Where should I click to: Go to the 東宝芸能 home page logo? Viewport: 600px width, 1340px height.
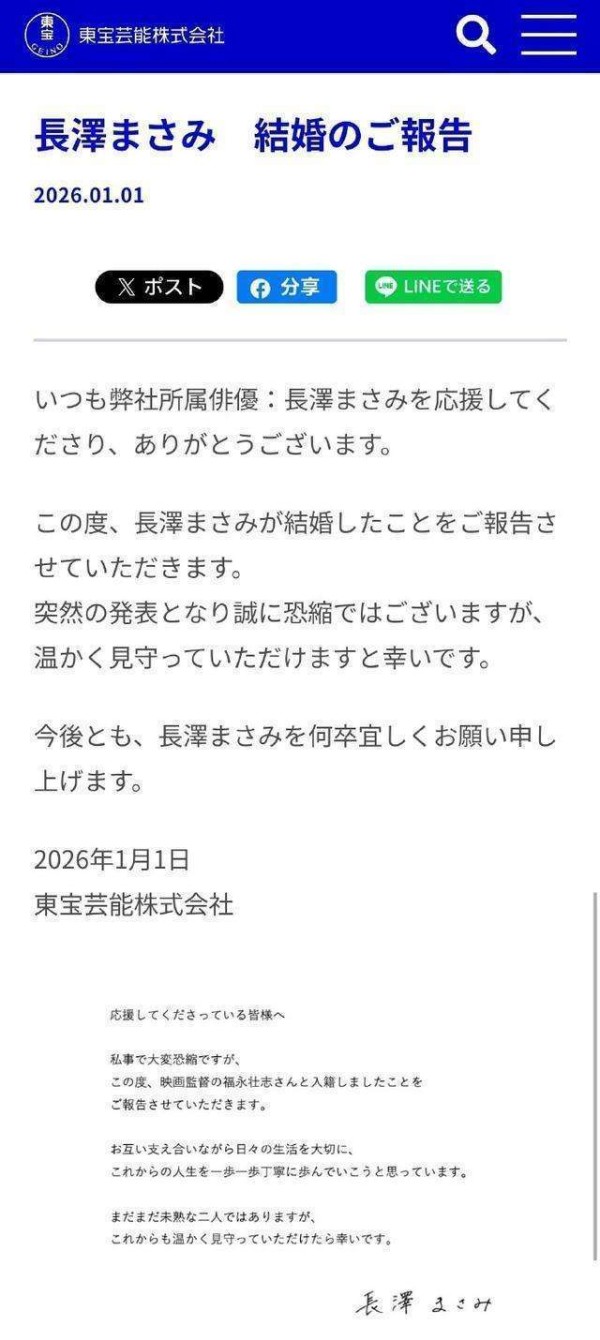(x=124, y=36)
